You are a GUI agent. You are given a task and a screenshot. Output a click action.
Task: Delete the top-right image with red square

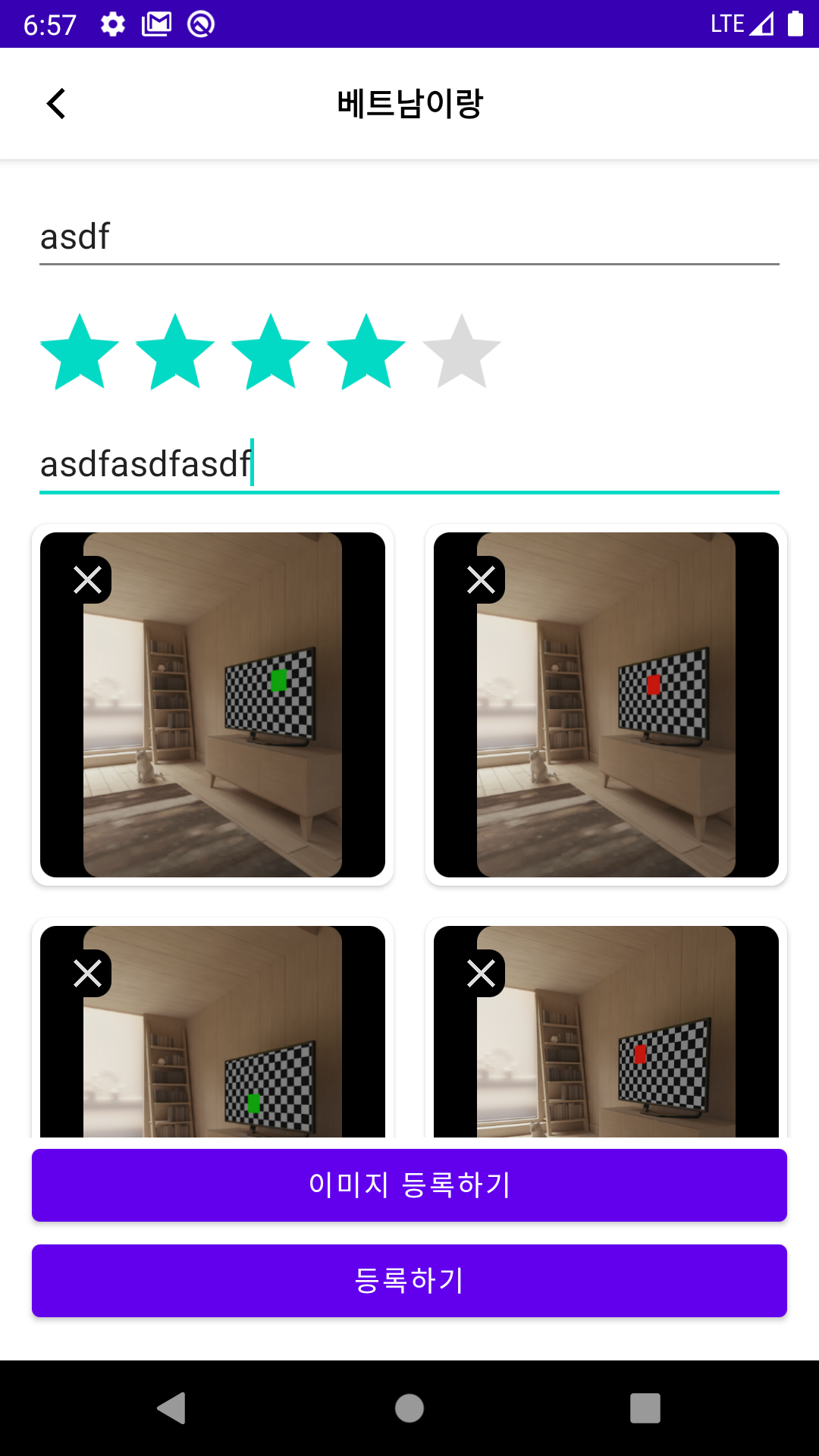click(x=482, y=580)
